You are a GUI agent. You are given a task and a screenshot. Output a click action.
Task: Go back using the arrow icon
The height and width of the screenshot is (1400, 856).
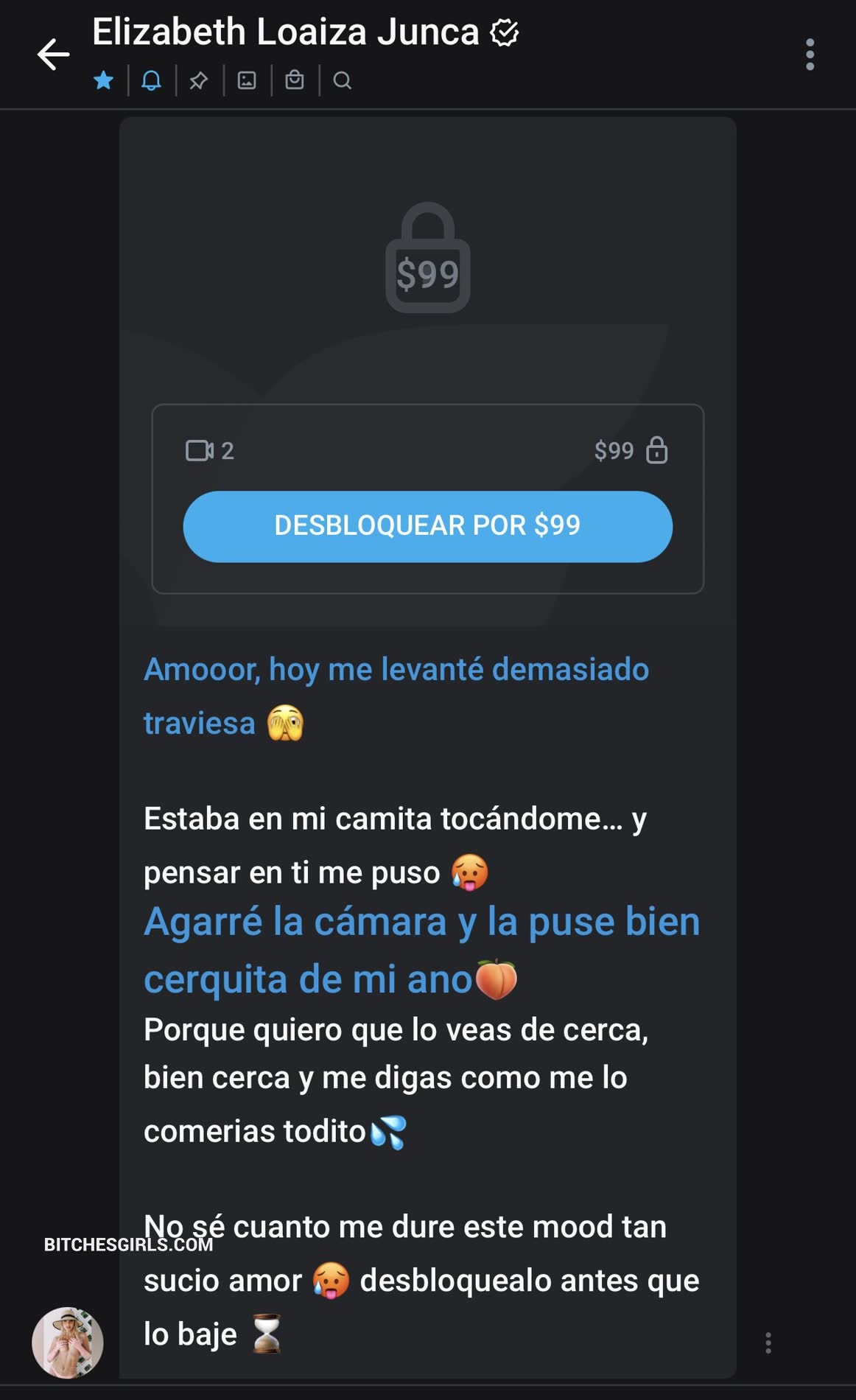pyautogui.click(x=53, y=55)
